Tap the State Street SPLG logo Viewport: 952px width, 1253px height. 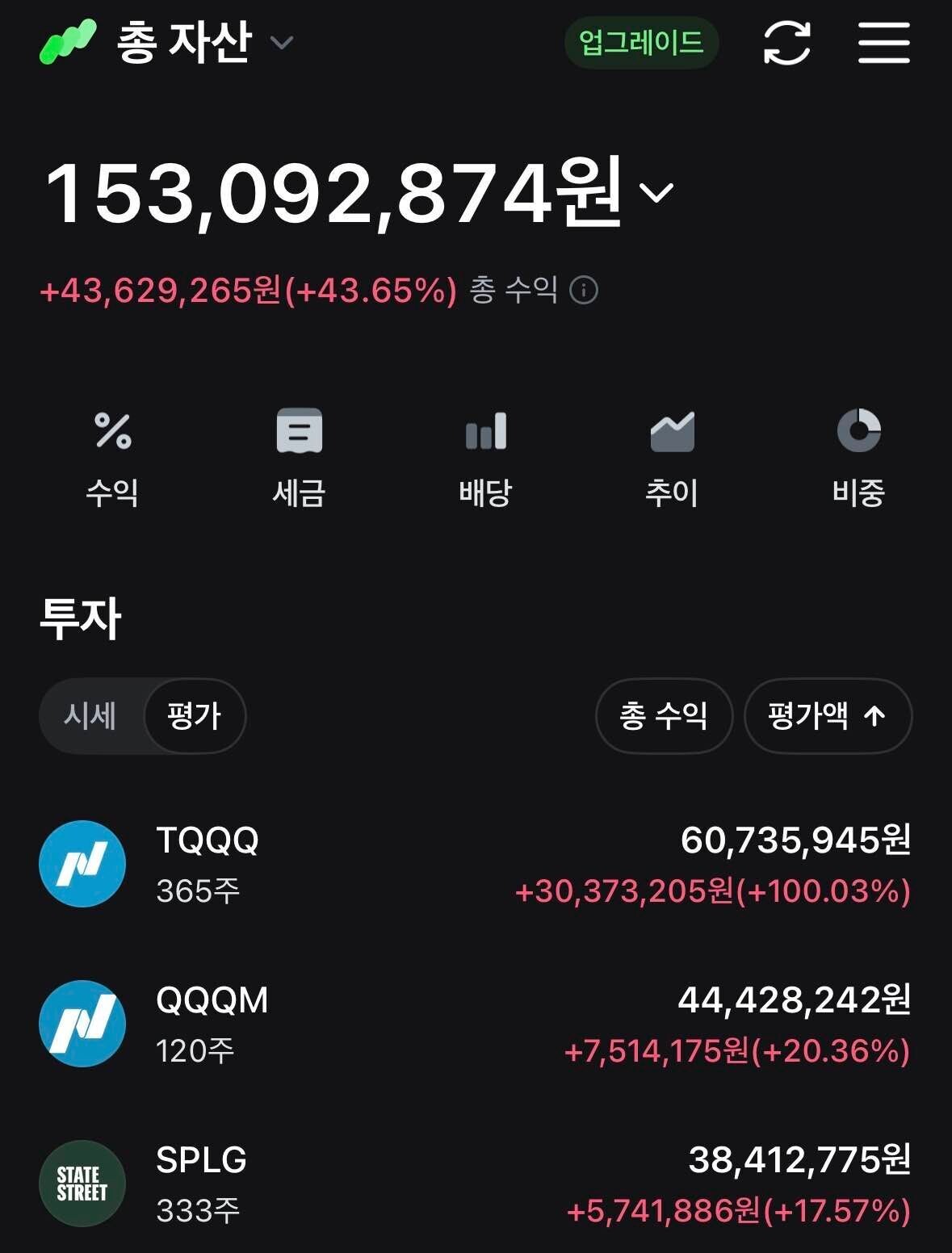[x=82, y=1183]
